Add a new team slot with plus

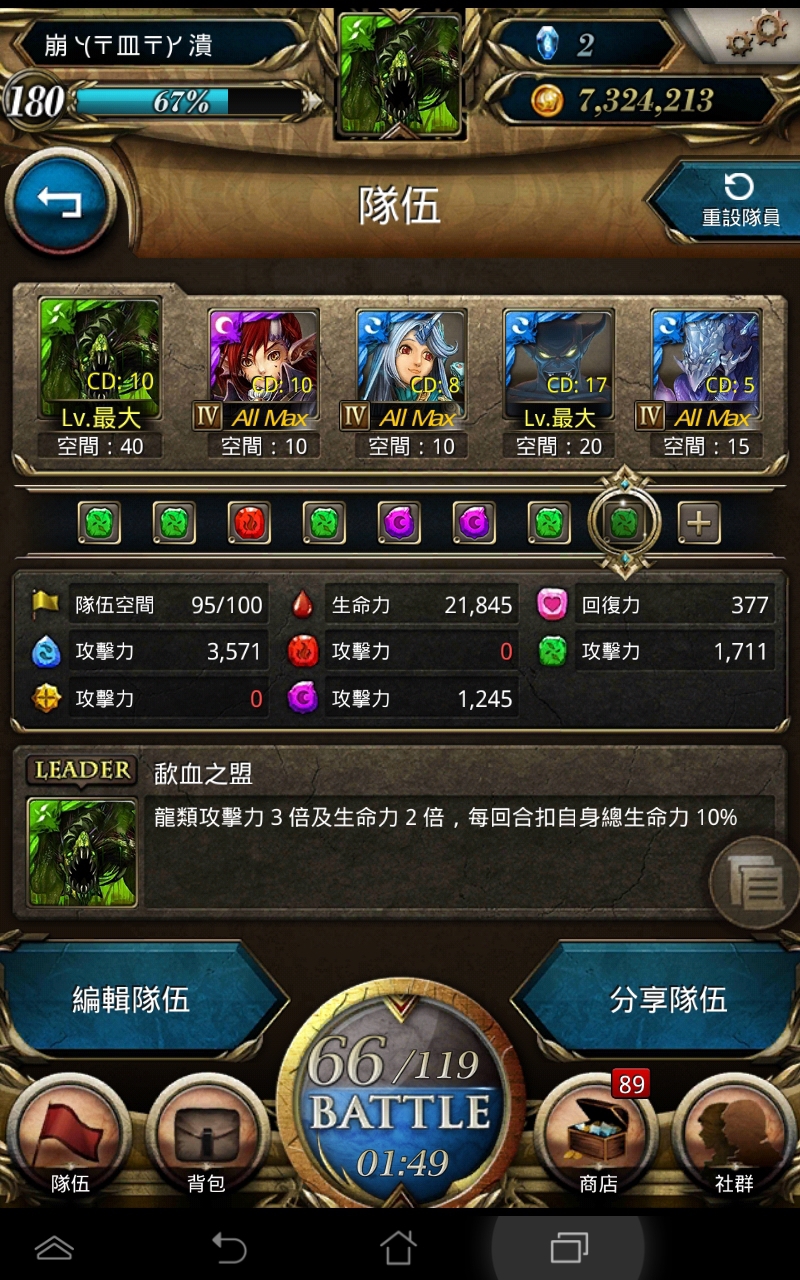pos(699,522)
